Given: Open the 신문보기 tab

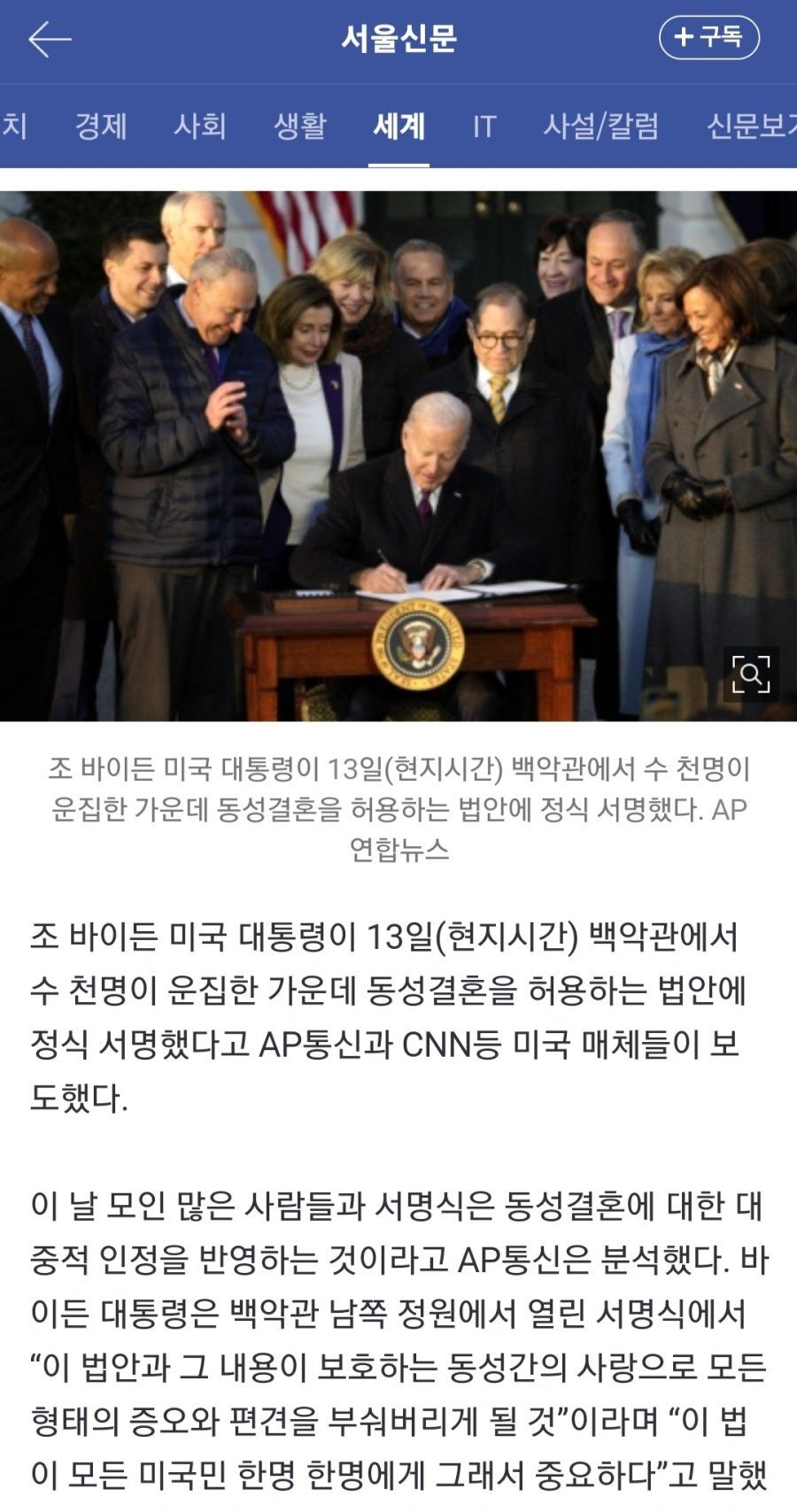Looking at the screenshot, I should point(749,127).
